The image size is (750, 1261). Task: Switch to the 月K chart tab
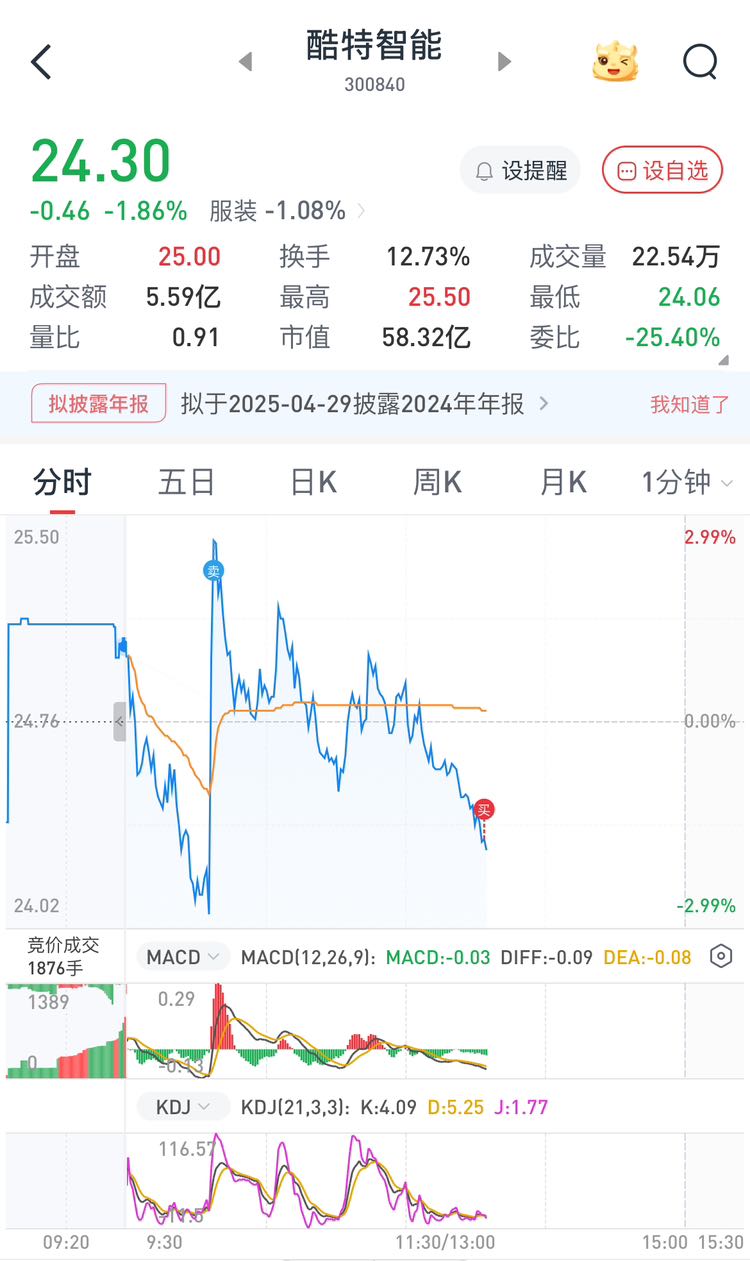coord(563,483)
